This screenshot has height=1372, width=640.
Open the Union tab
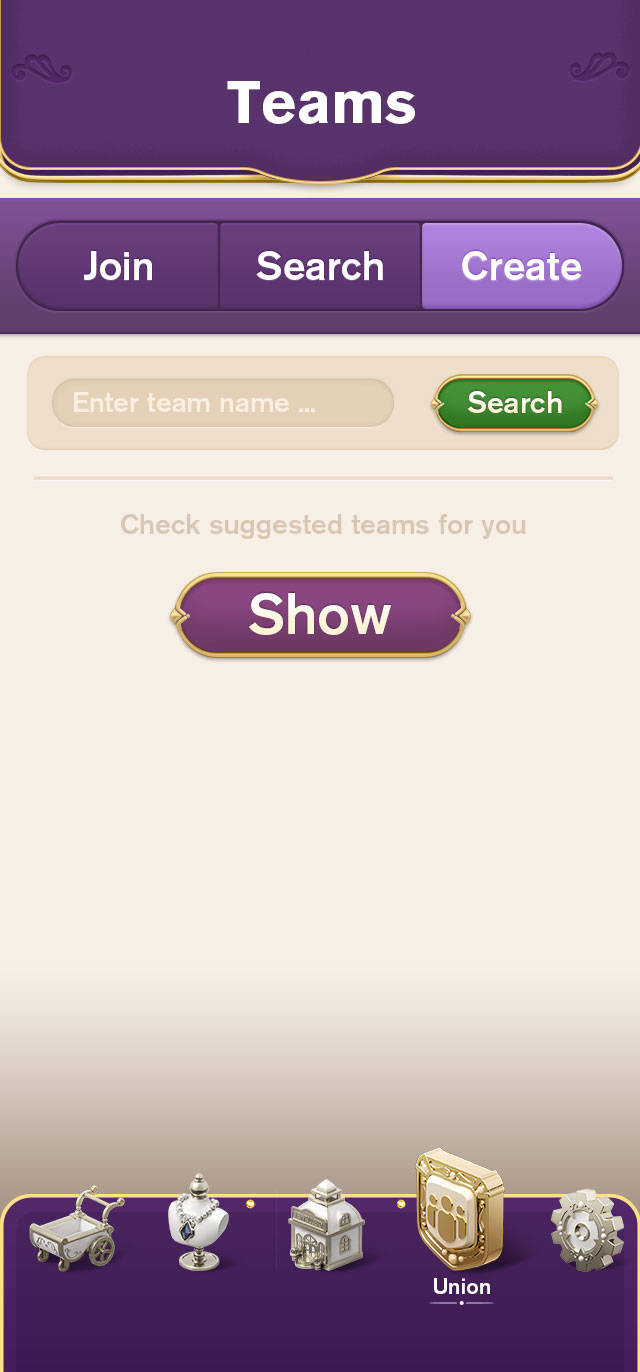461,1222
